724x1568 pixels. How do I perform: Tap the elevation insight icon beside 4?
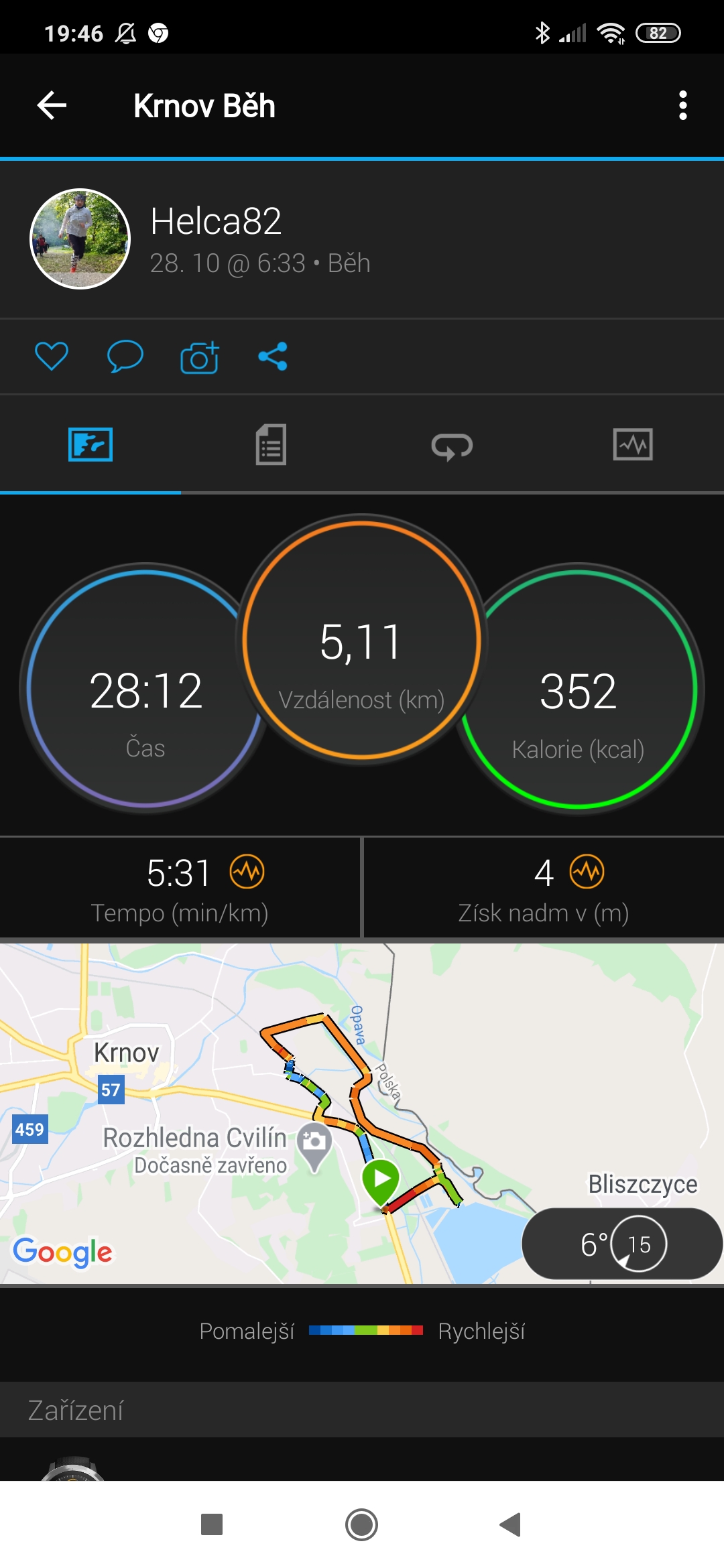[587, 872]
